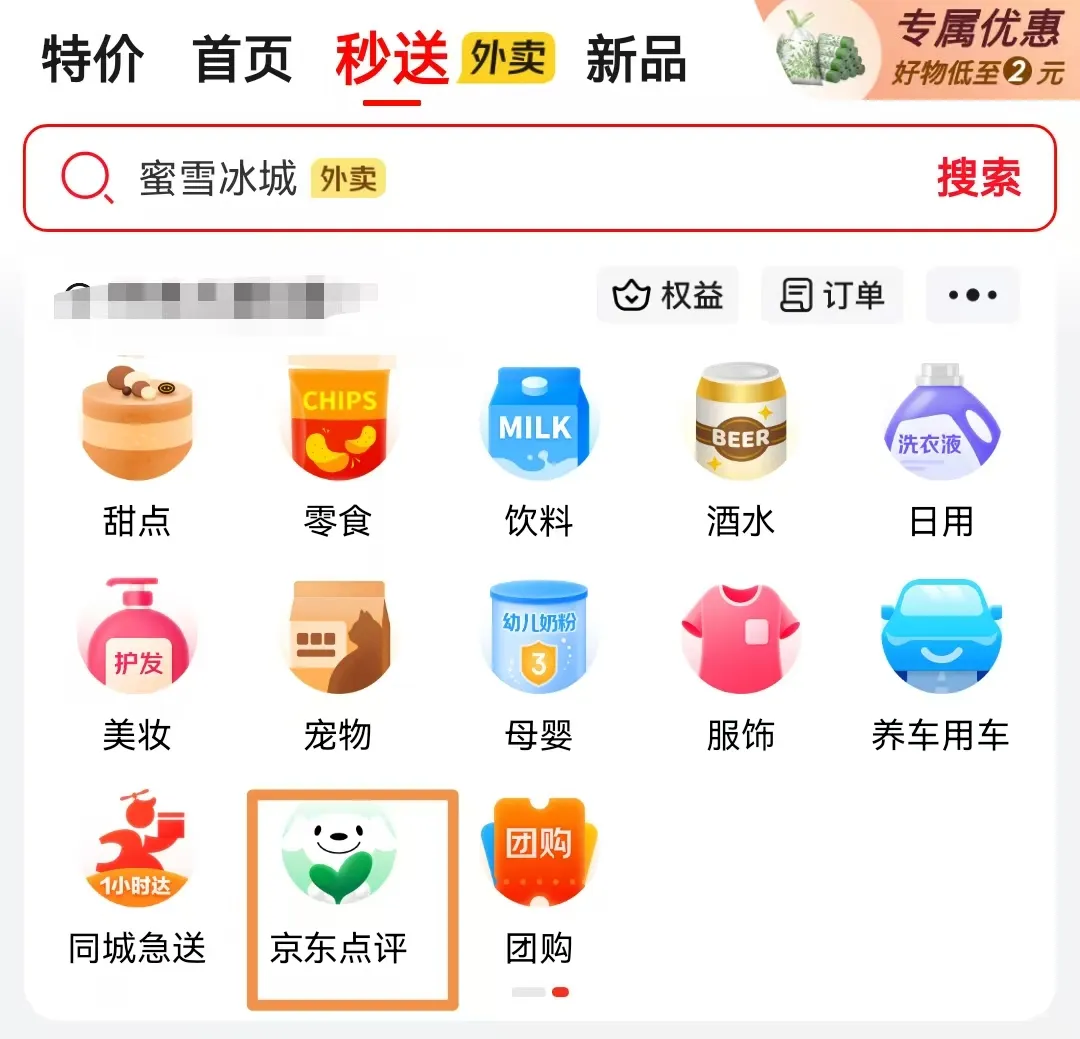
Task: Open the three-dot more menu
Action: pos(972,295)
